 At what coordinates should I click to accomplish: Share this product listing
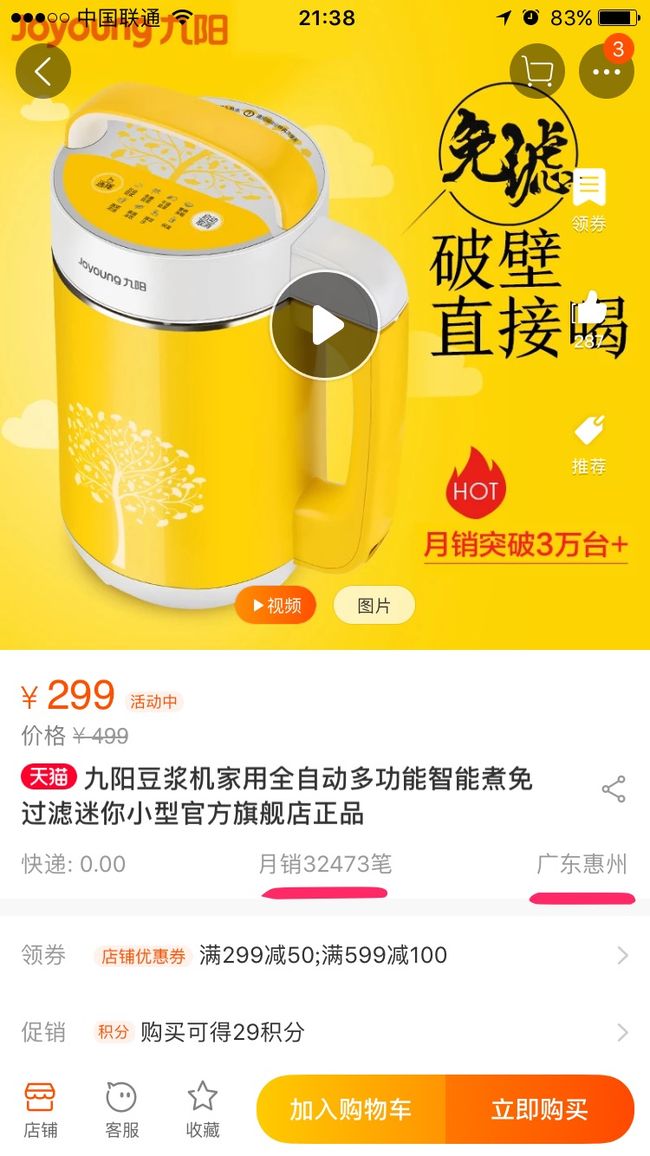coord(613,789)
